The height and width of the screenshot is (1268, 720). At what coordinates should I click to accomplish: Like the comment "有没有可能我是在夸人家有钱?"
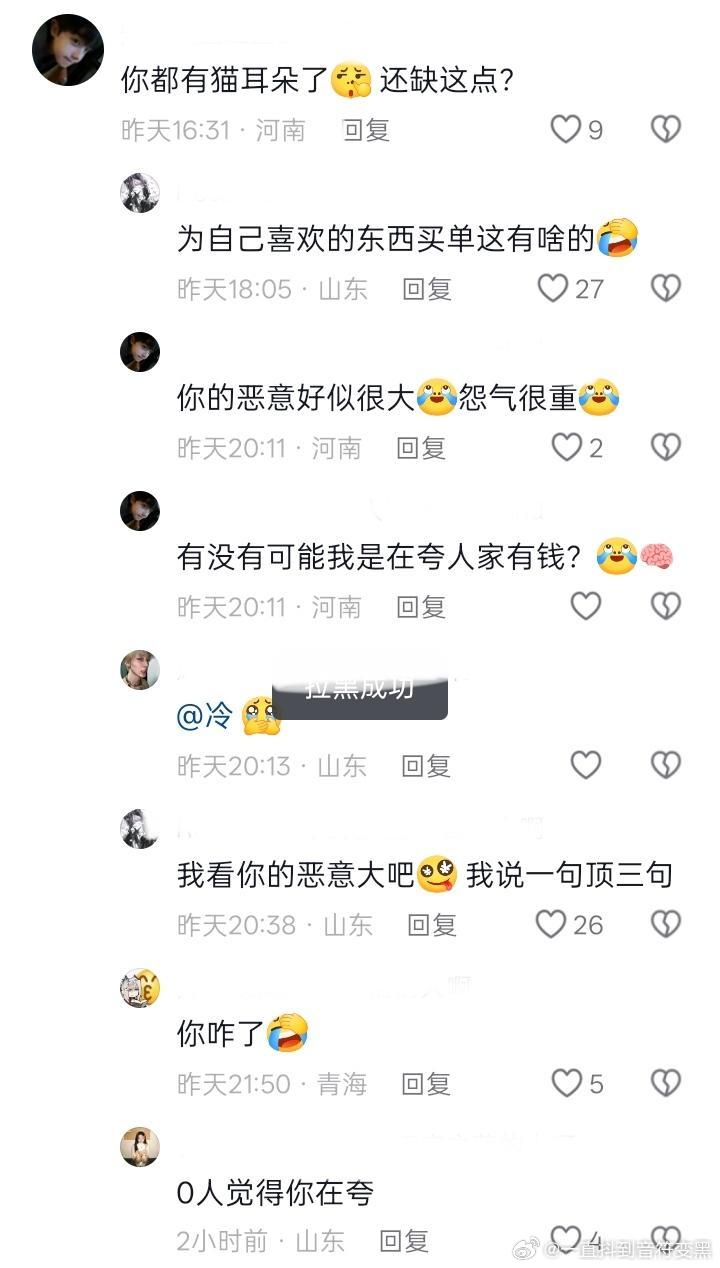click(x=585, y=606)
